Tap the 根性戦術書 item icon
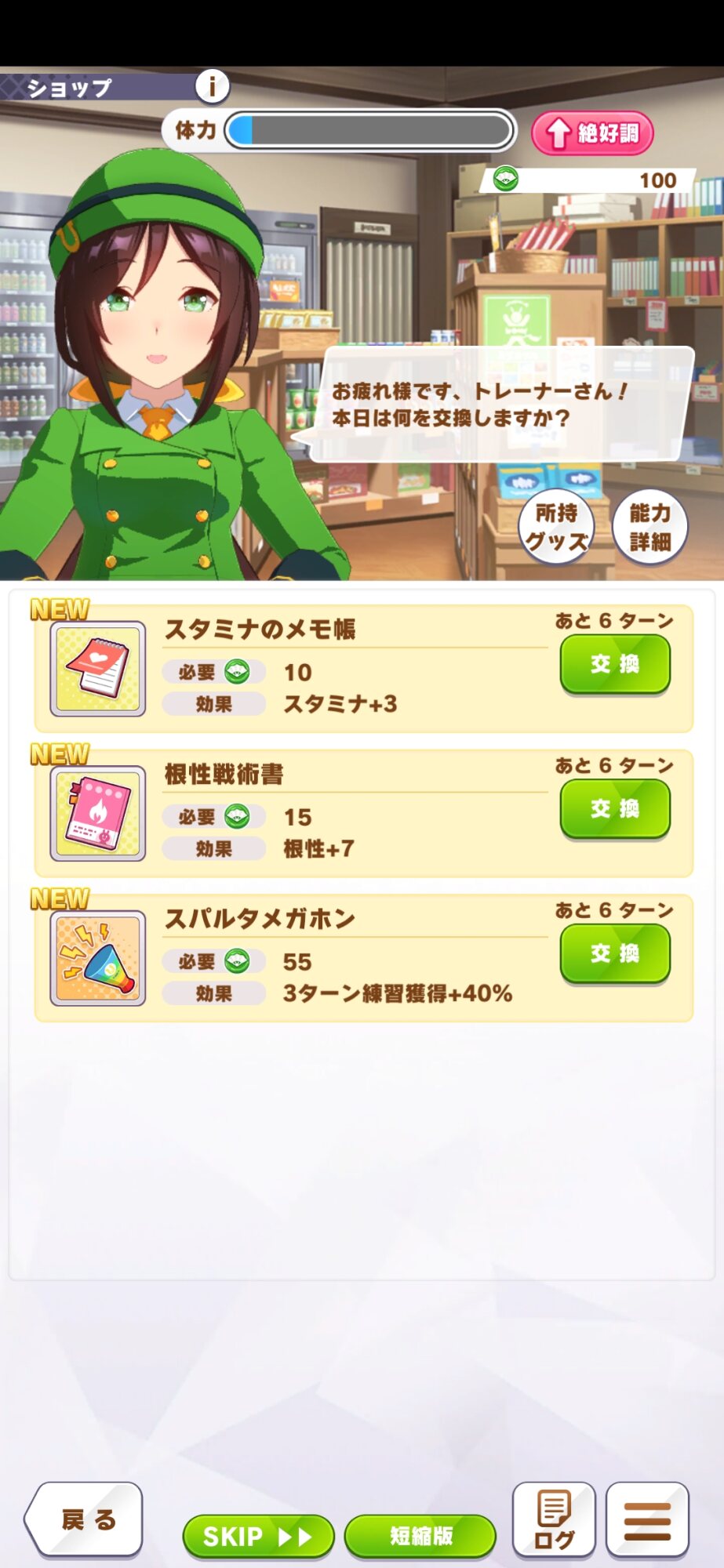 (x=98, y=813)
